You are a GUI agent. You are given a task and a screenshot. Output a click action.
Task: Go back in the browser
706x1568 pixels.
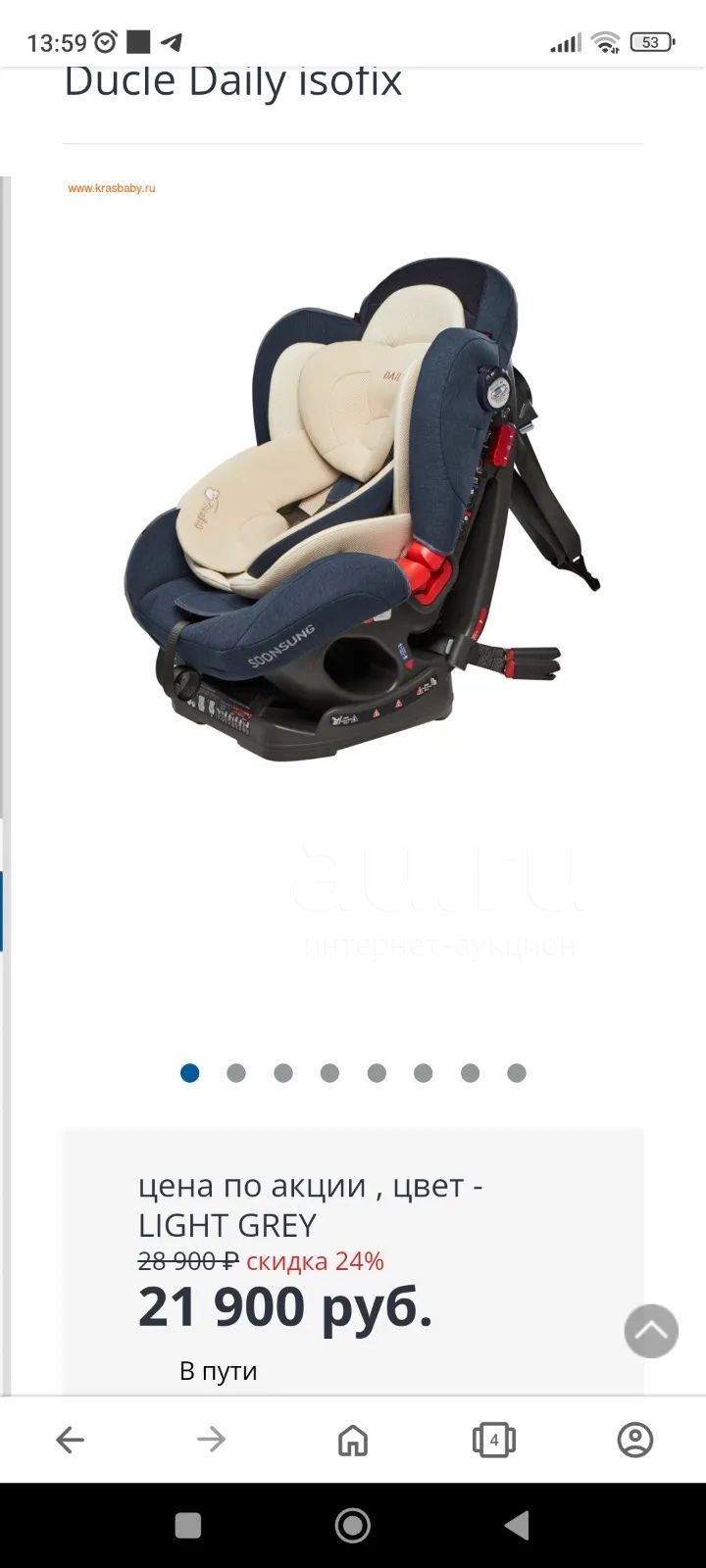coord(71,1440)
